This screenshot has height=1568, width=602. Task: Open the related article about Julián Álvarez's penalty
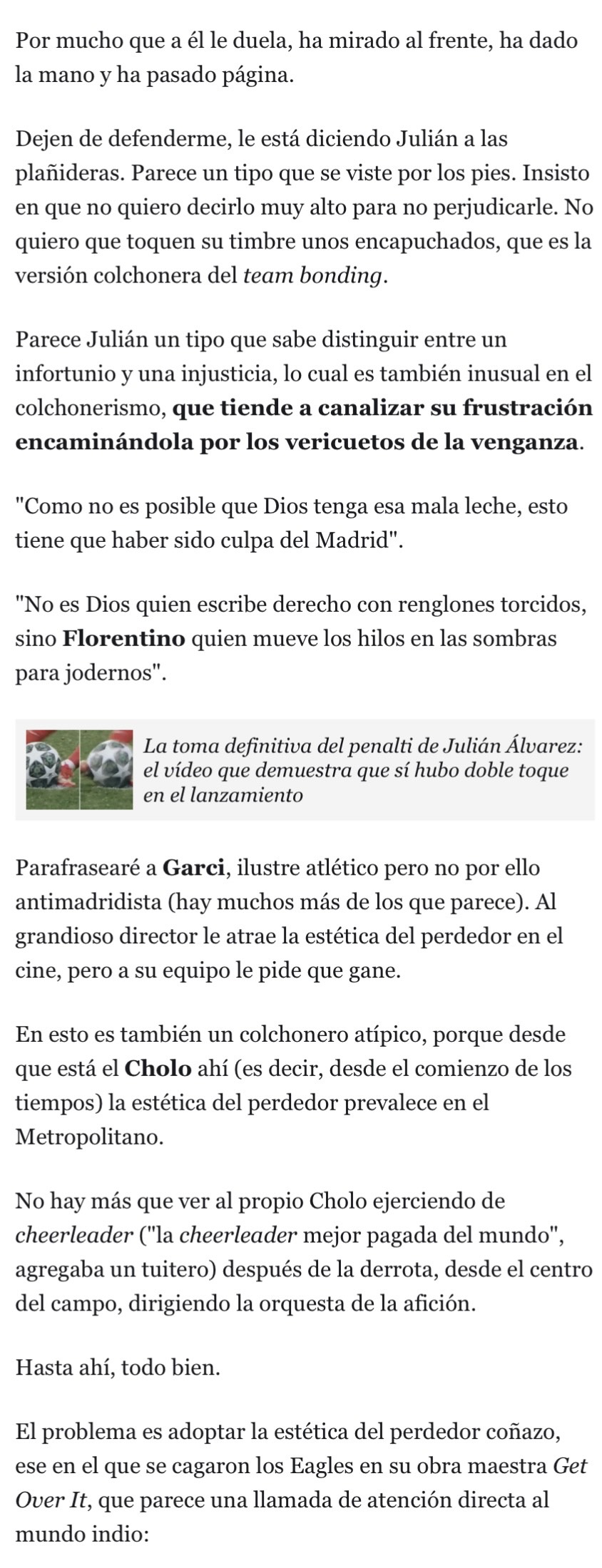362,770
